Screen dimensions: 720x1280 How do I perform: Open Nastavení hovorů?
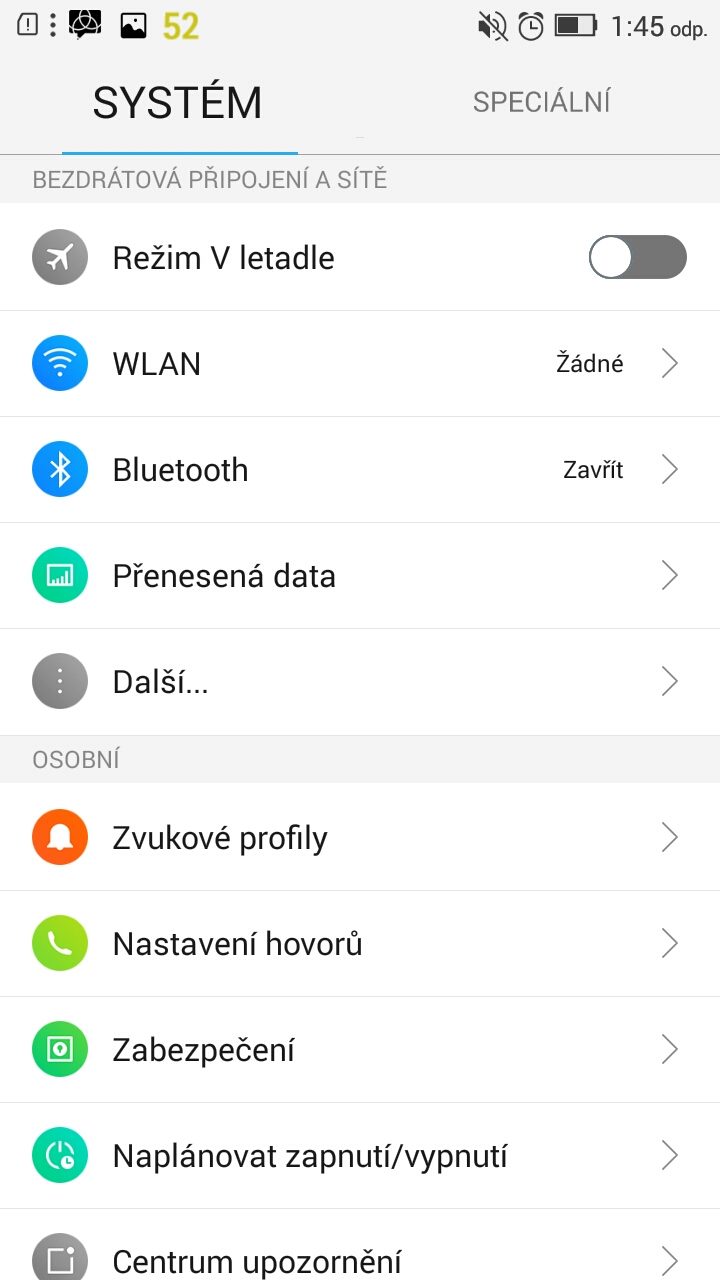tap(360, 944)
